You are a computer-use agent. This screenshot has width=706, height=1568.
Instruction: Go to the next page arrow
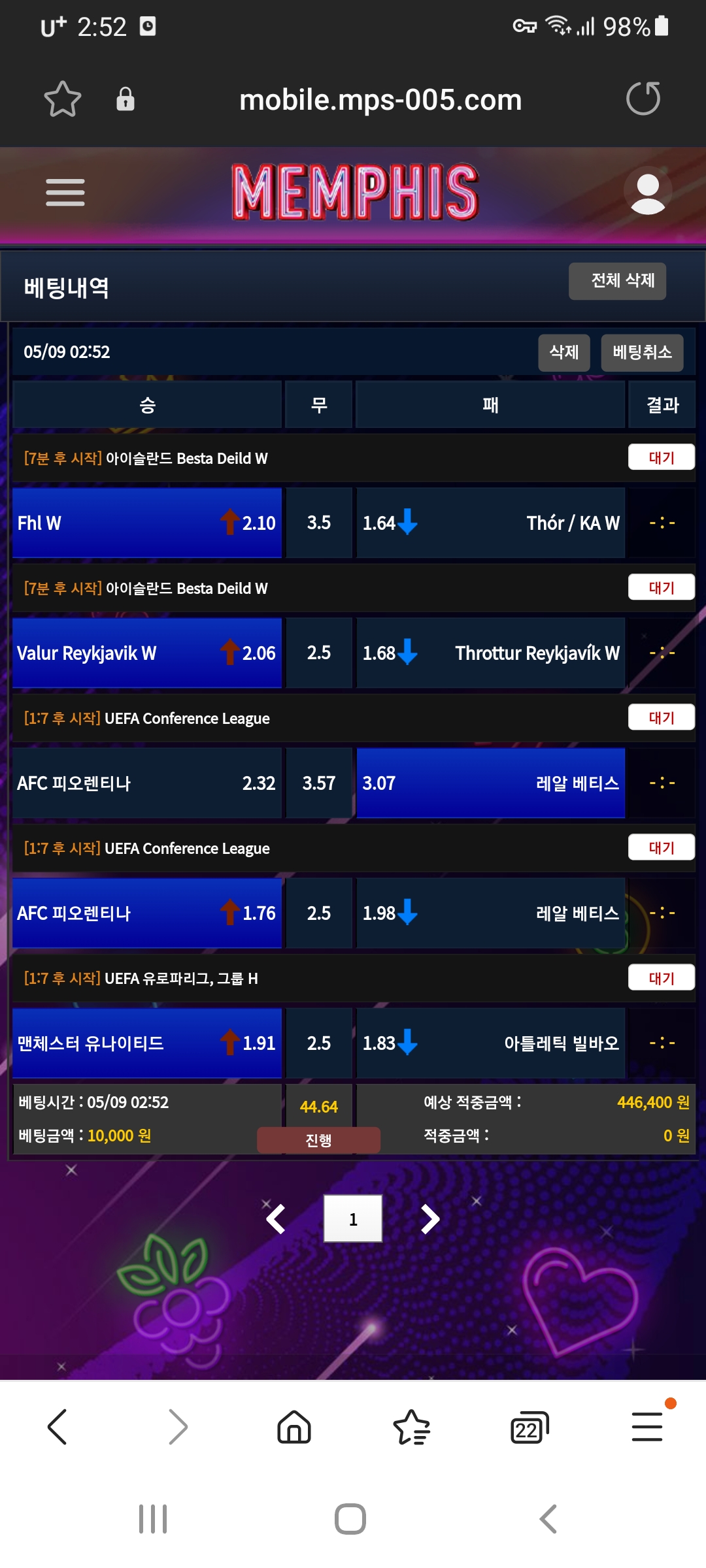[429, 1219]
